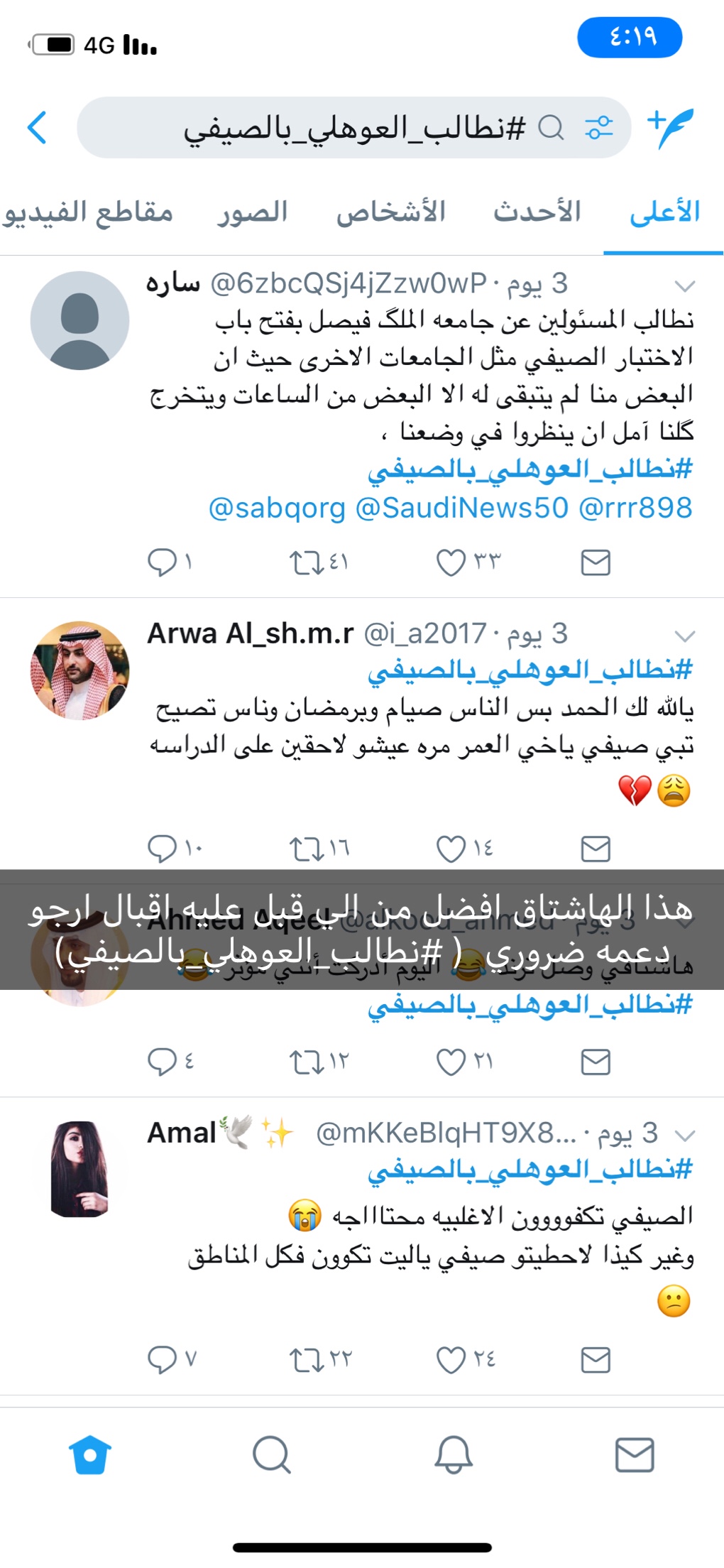
Task: Compose a new tweet
Action: [x=670, y=129]
